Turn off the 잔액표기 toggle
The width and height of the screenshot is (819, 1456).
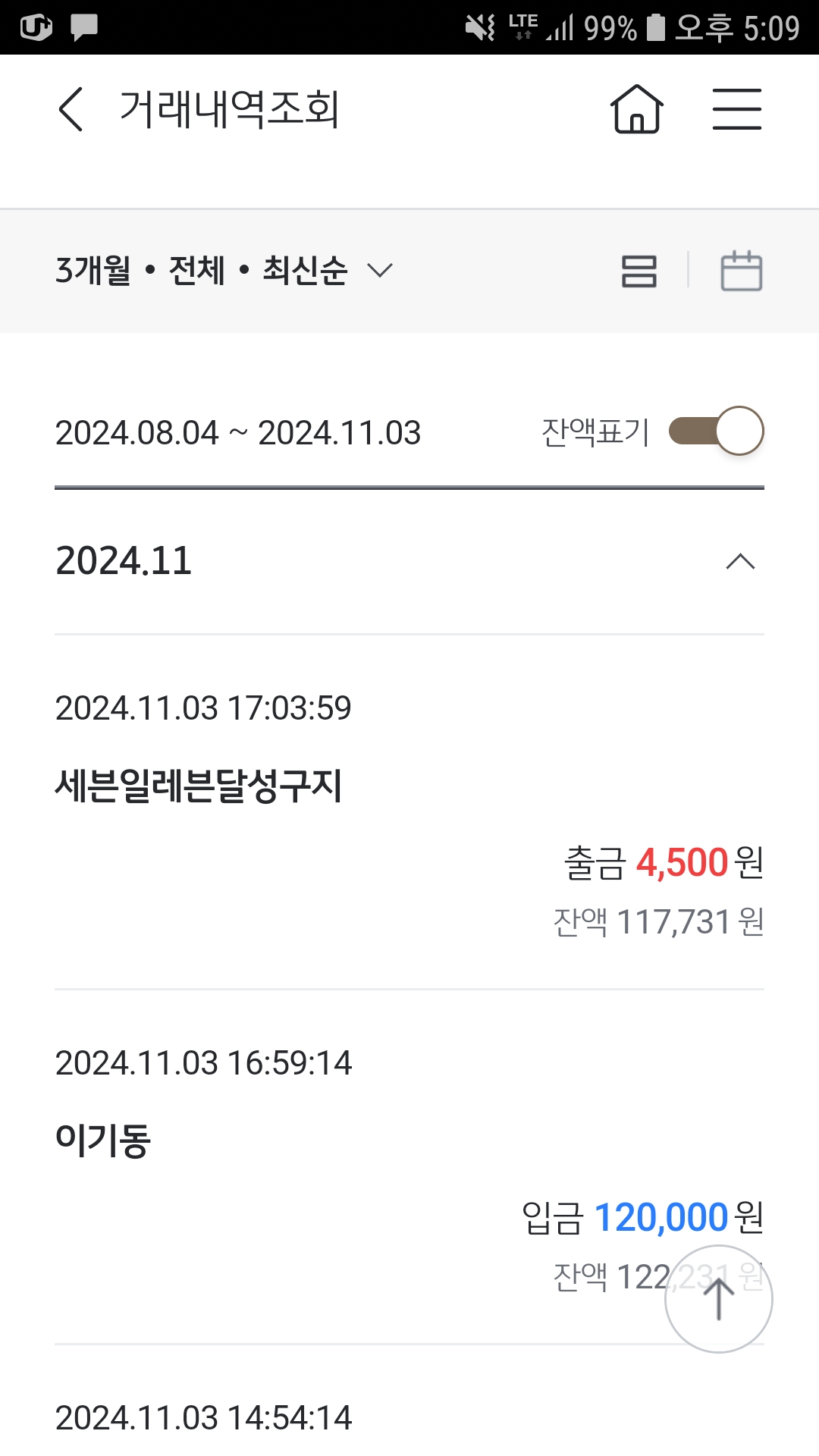(716, 431)
